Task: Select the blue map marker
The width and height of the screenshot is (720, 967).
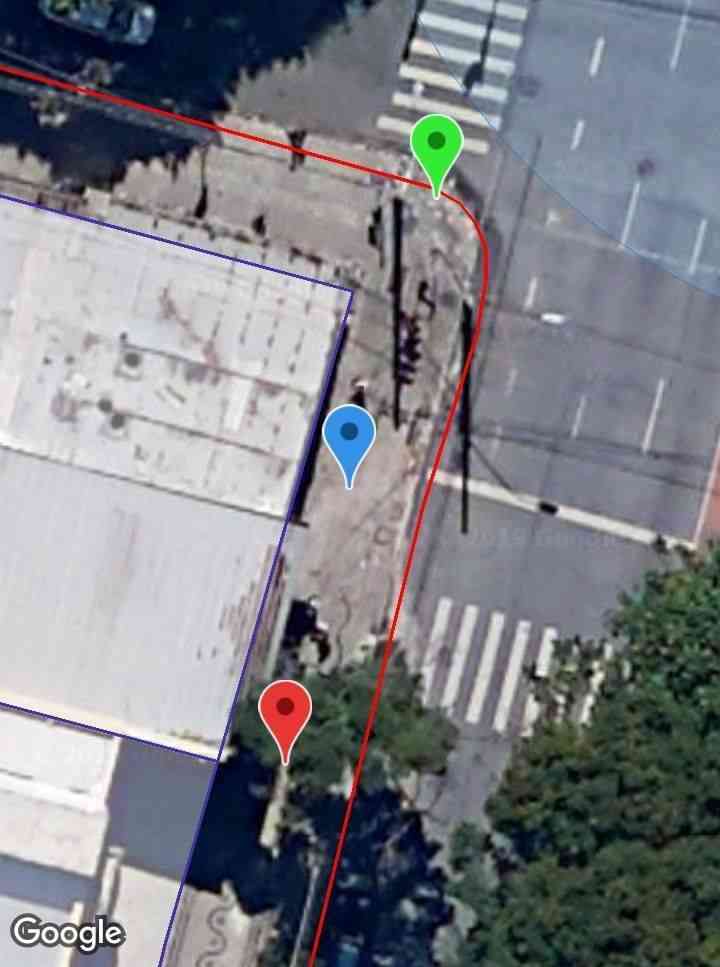Action: tap(349, 436)
